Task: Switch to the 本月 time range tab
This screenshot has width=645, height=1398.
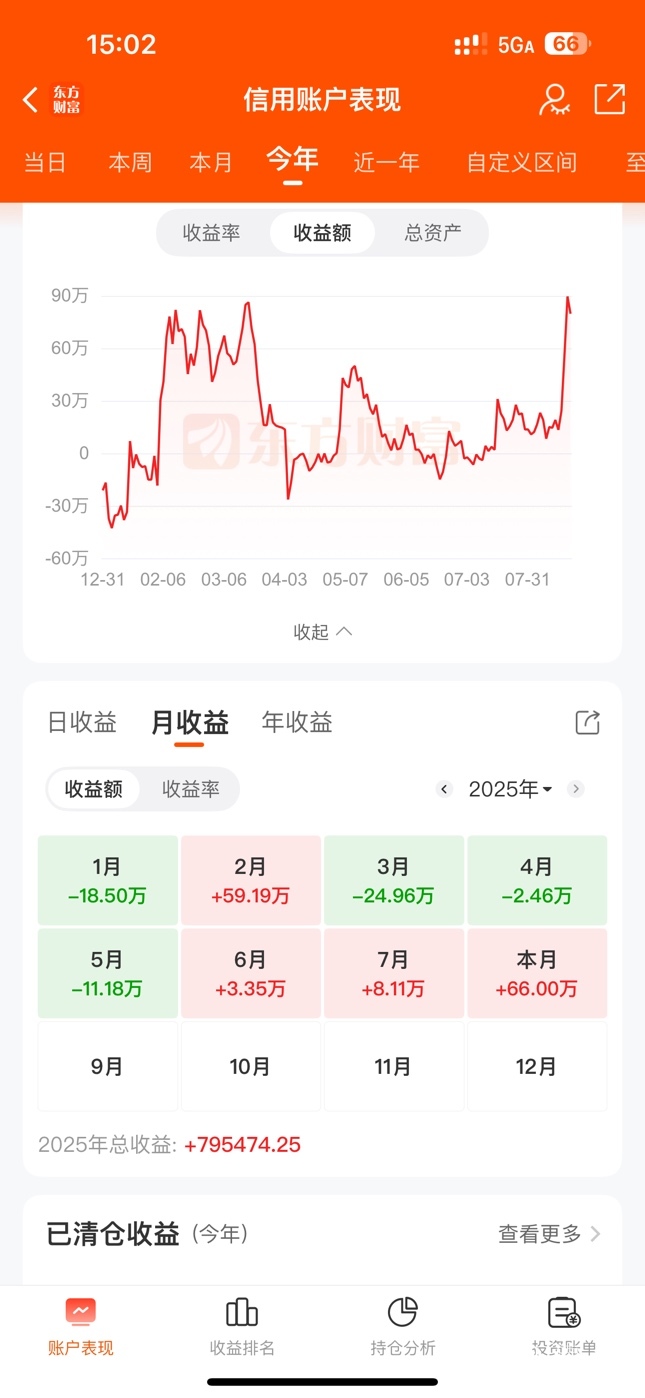Action: [x=211, y=162]
